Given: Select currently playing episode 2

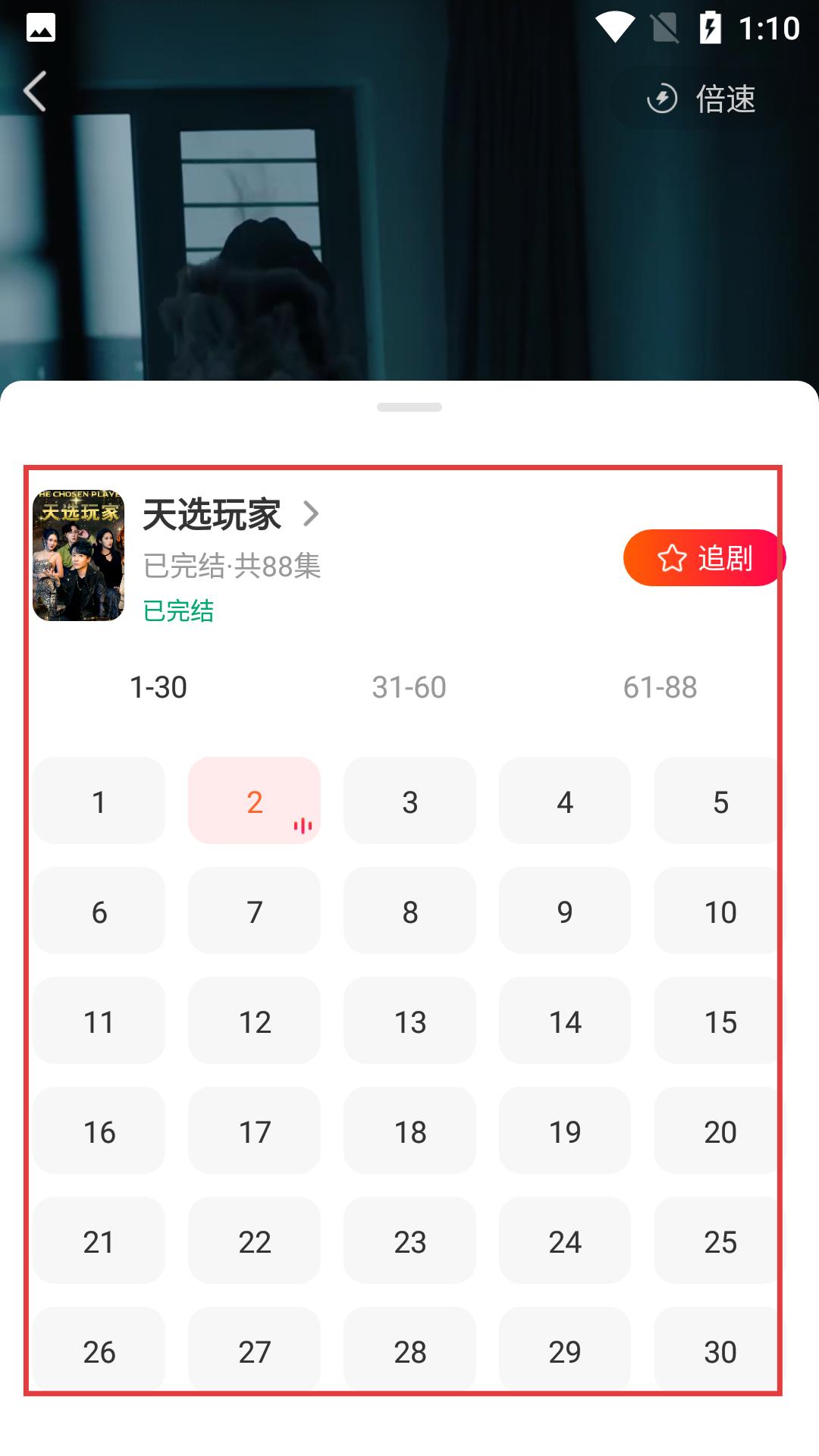Looking at the screenshot, I should click(x=254, y=802).
